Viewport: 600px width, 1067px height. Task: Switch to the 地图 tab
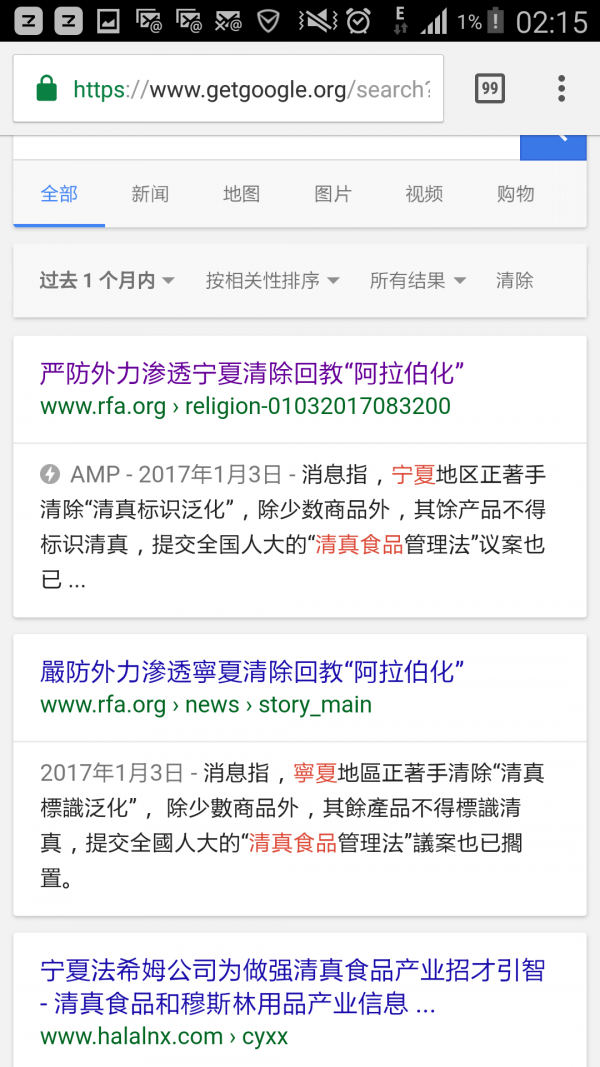241,194
